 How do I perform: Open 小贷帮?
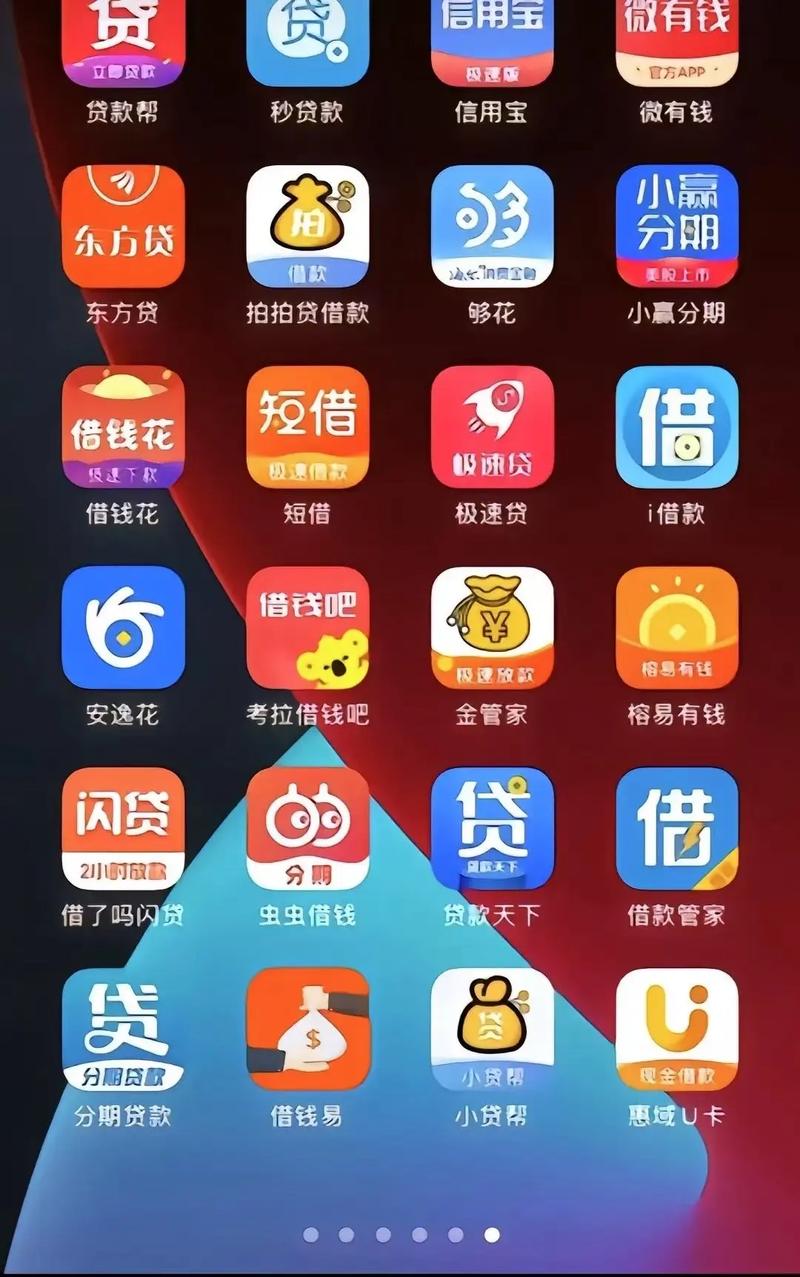(x=492, y=1029)
